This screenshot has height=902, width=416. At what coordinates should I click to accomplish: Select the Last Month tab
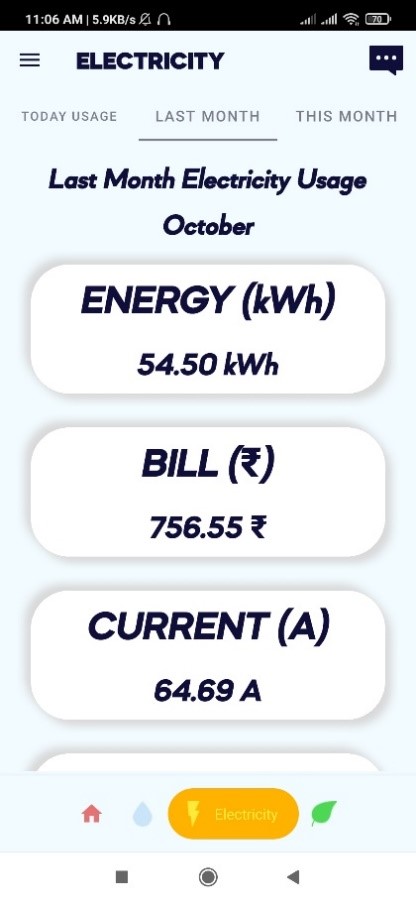208,116
